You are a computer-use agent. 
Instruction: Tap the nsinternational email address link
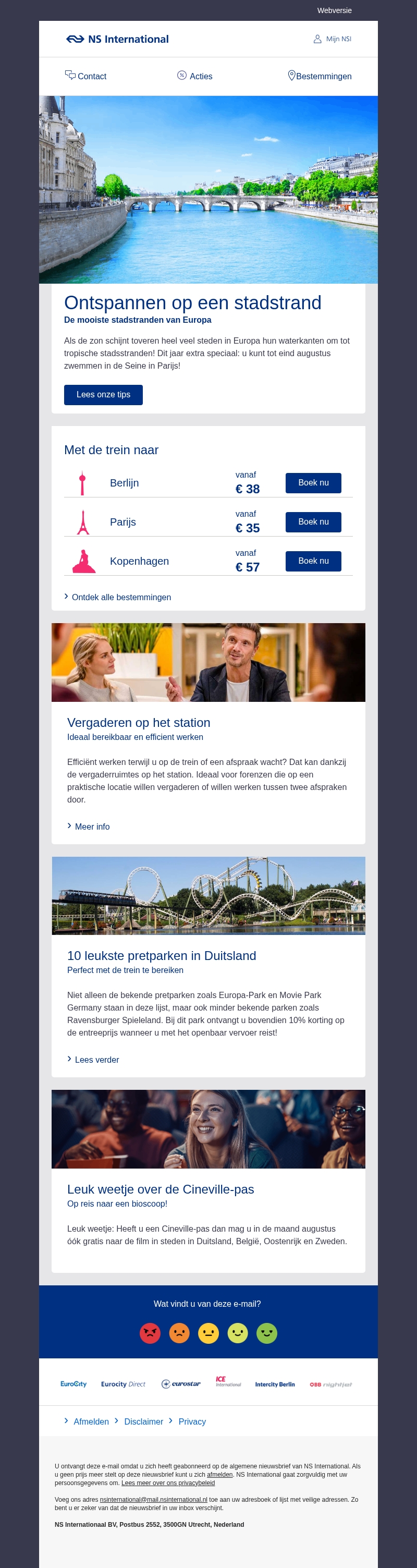pyautogui.click(x=153, y=1499)
